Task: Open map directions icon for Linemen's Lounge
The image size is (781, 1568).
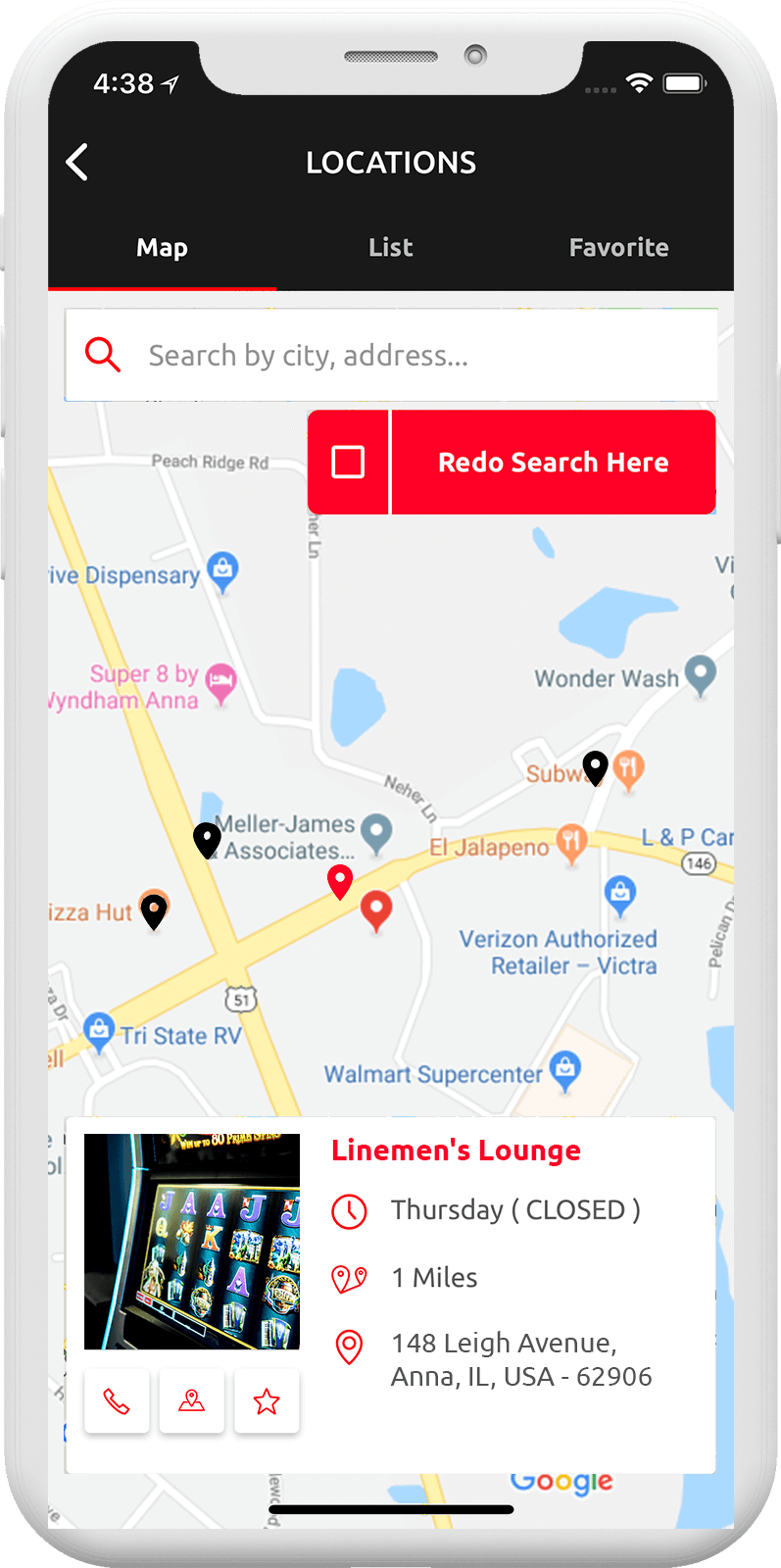Action: coord(192,1401)
